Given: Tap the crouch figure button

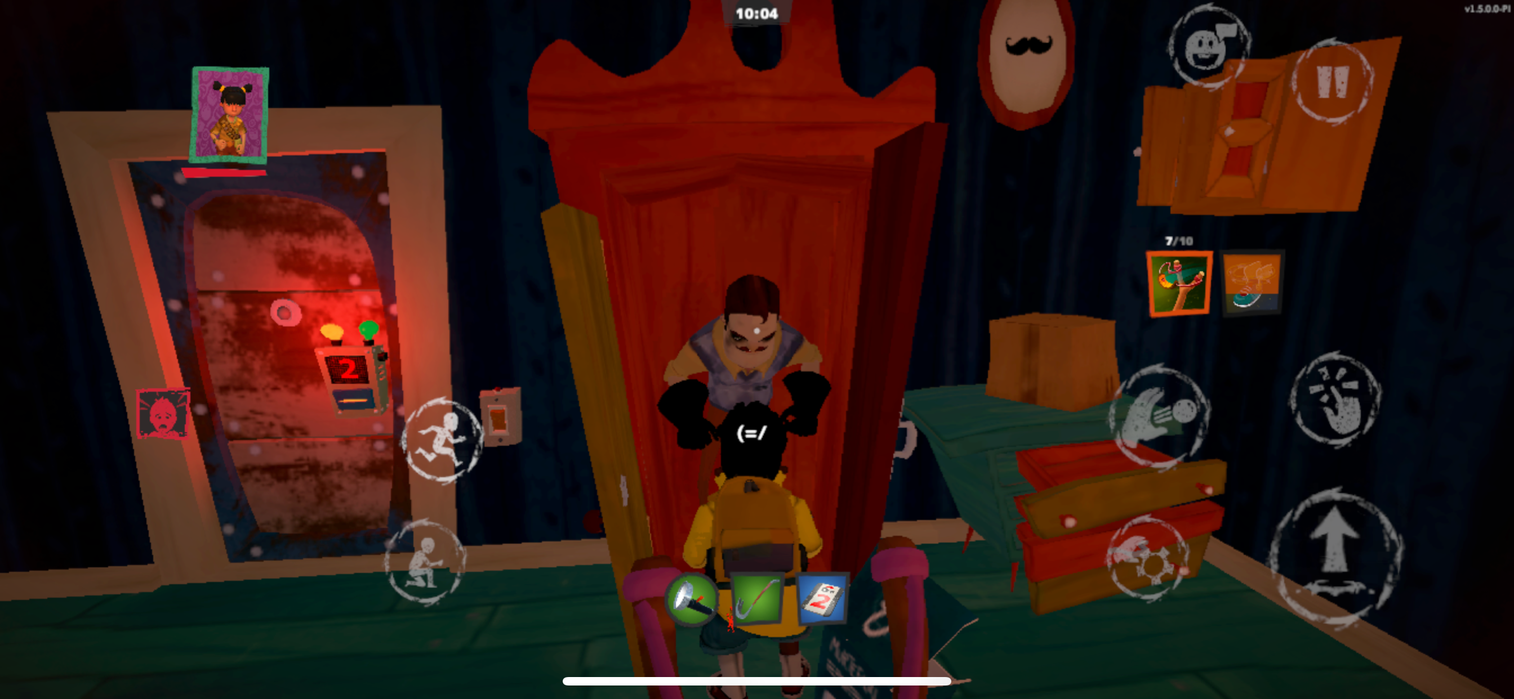Looking at the screenshot, I should click(x=424, y=562).
